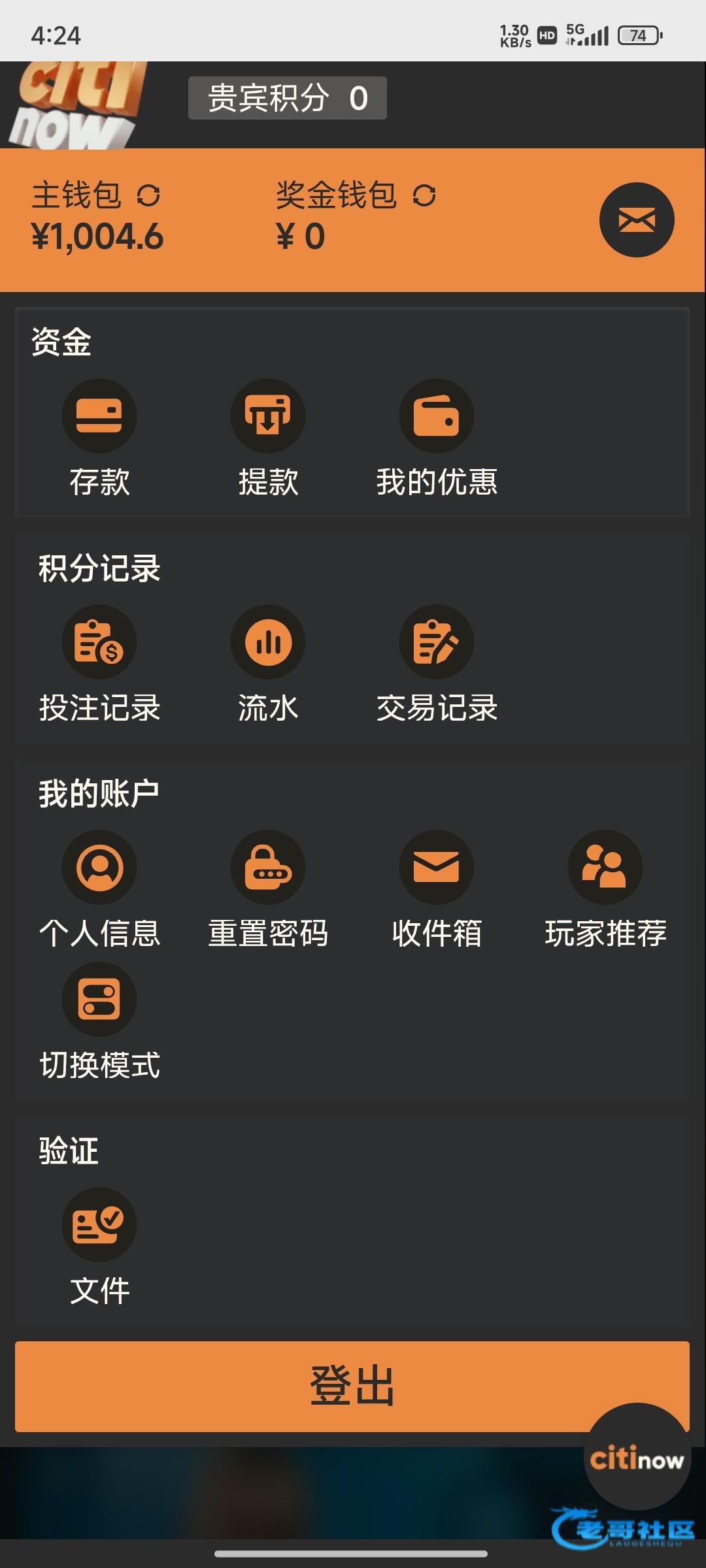Open 玩家推荐 player referral
This screenshot has width=706, height=1568.
(x=605, y=868)
